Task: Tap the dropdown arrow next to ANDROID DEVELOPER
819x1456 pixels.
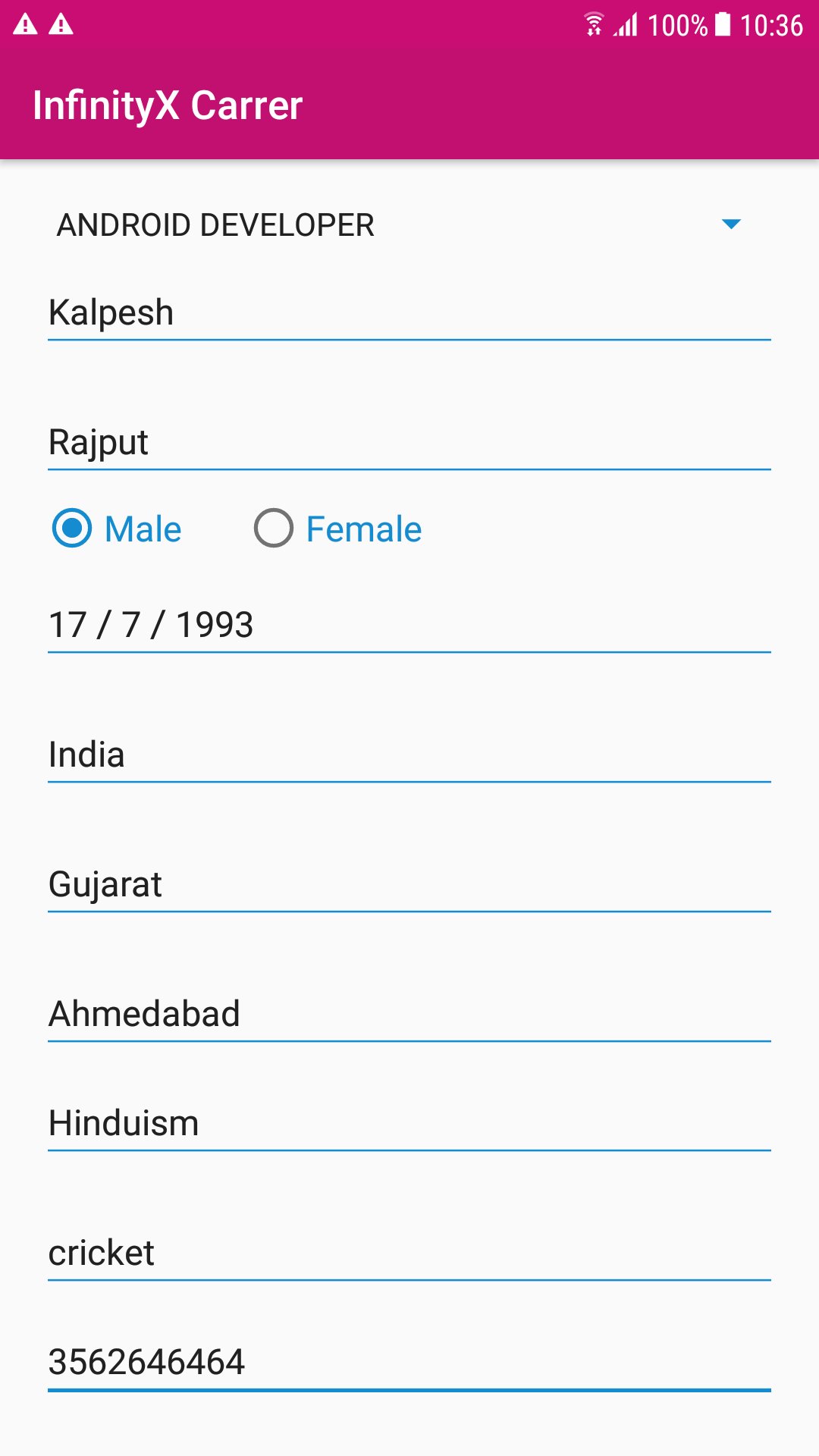Action: [x=730, y=224]
